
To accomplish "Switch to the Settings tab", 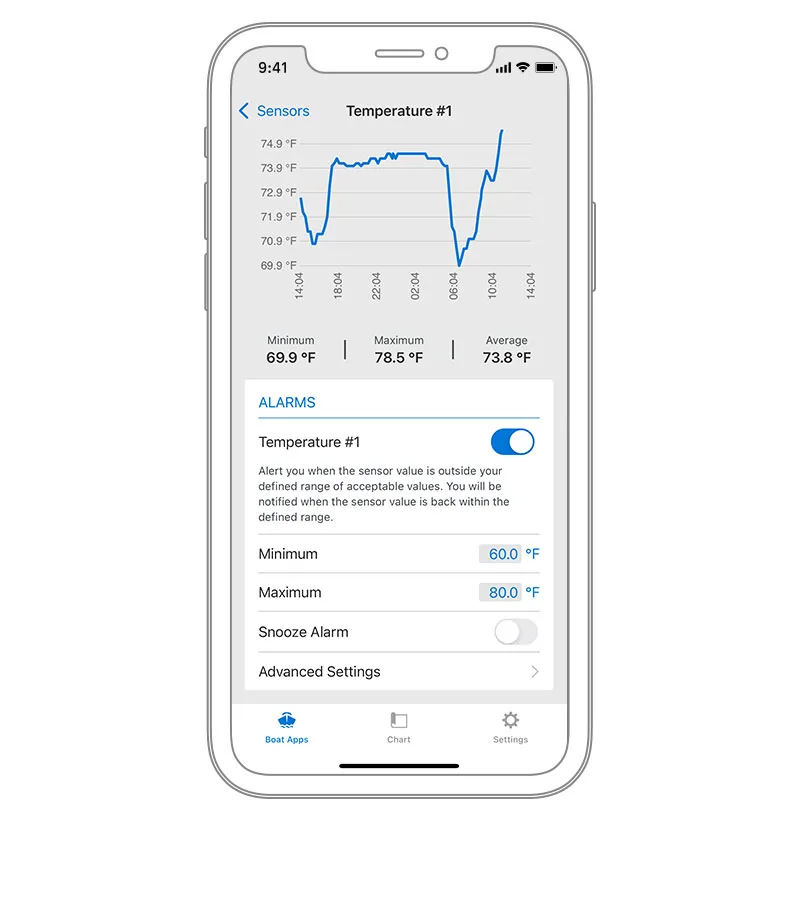I will point(510,728).
